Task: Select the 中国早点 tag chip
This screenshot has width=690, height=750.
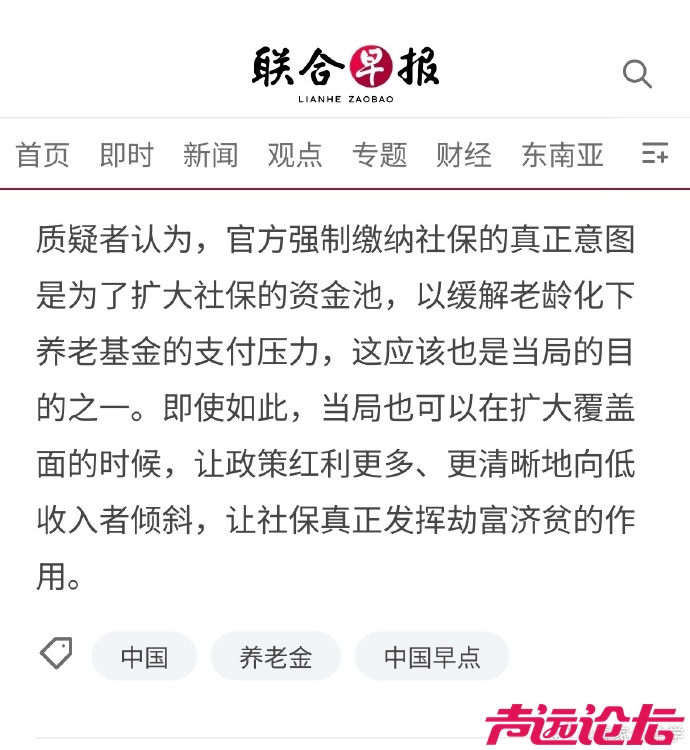Action: click(432, 657)
